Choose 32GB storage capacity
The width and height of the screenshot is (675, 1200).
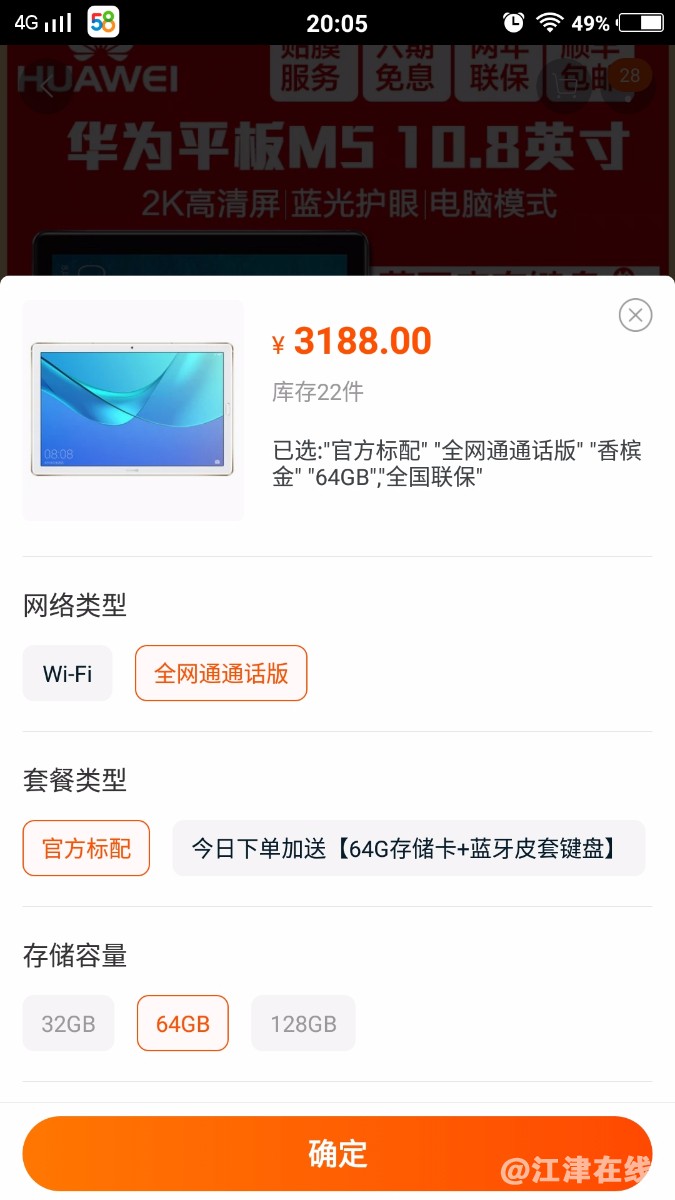(x=68, y=1024)
